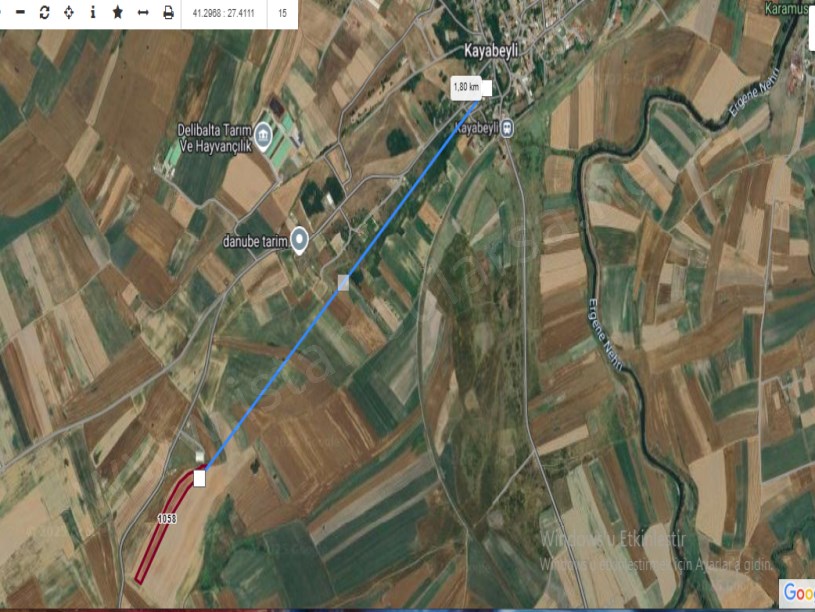The height and width of the screenshot is (612, 815).
Task: Open the Delibalta Tarım Ve Hayvancılık place marker
Action: (263, 135)
